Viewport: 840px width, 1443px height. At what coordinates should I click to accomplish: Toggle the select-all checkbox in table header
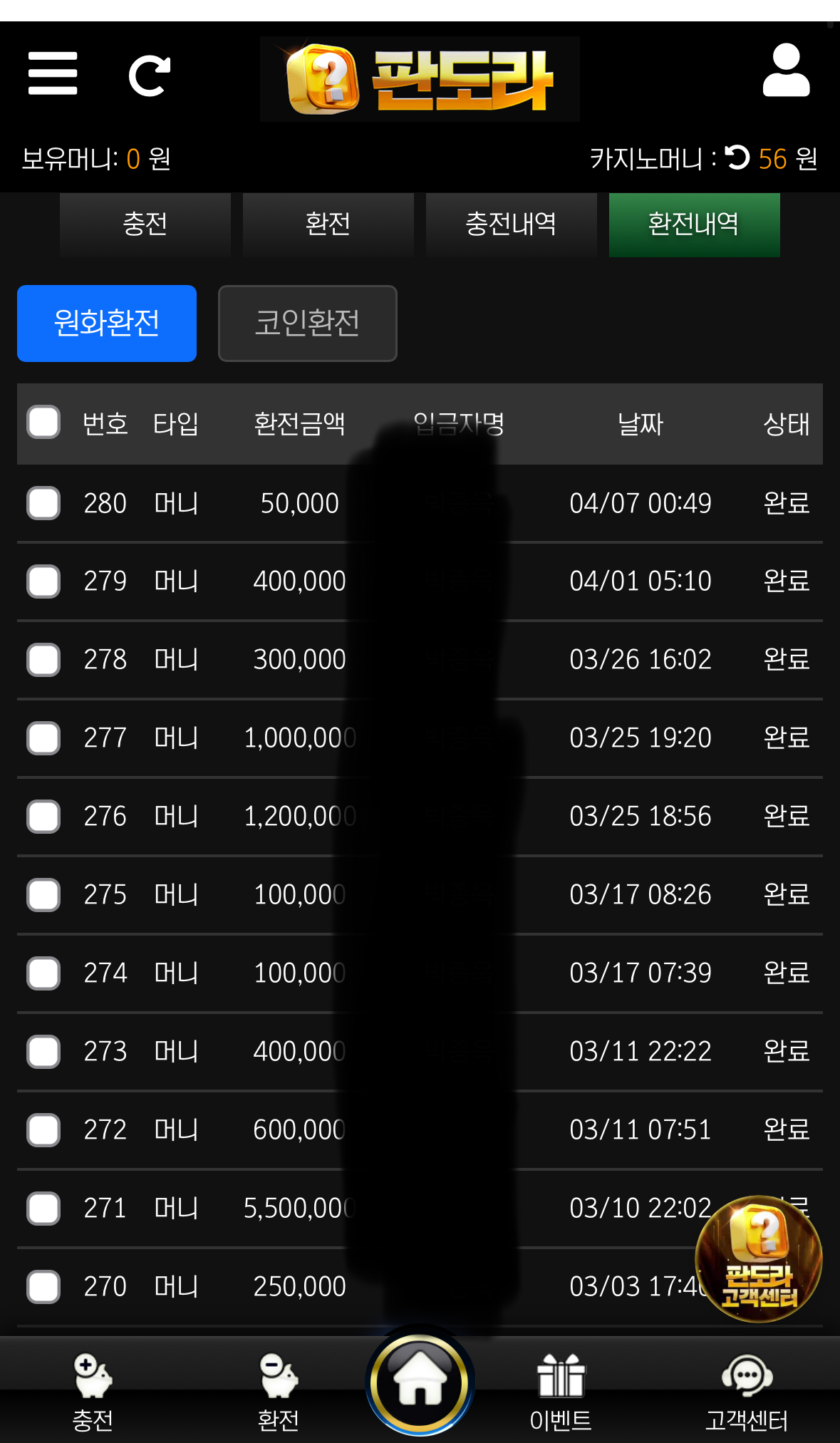coord(43,423)
